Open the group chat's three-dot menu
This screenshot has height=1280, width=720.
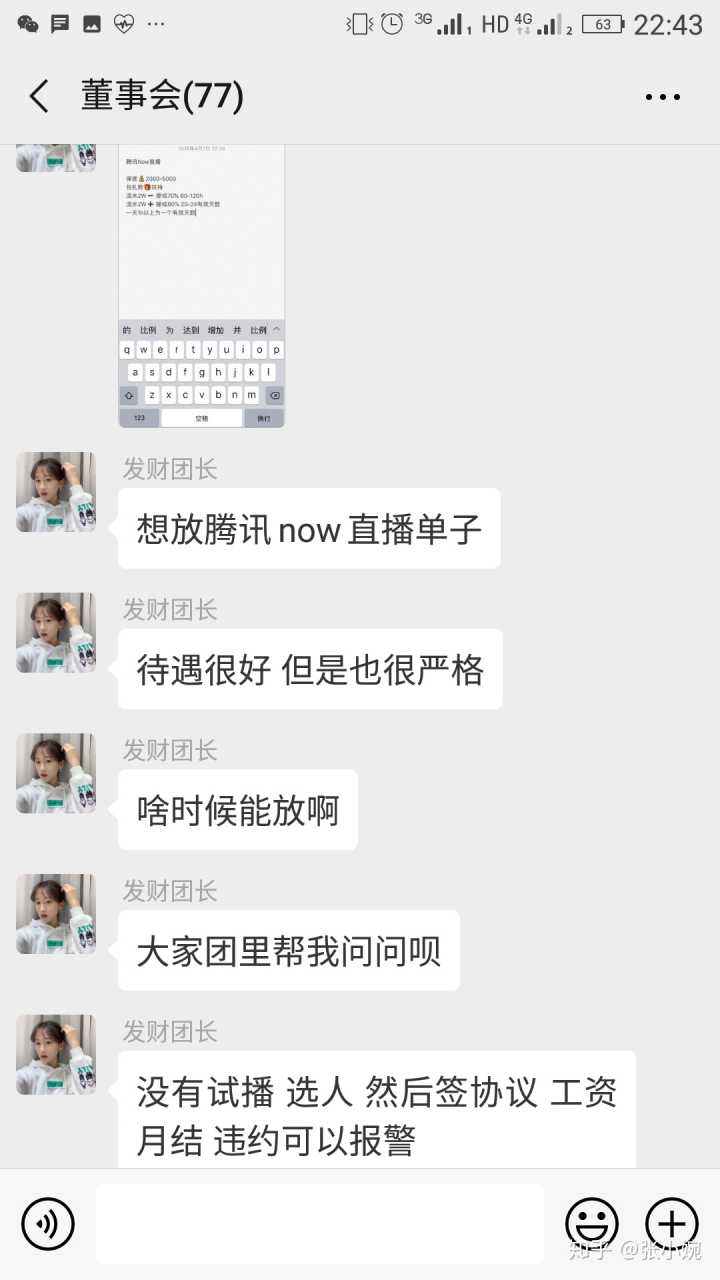[662, 97]
